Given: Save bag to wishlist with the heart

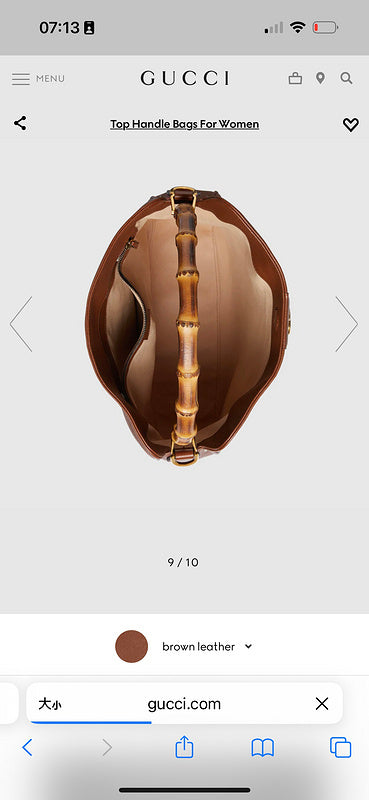Looking at the screenshot, I should [x=351, y=124].
